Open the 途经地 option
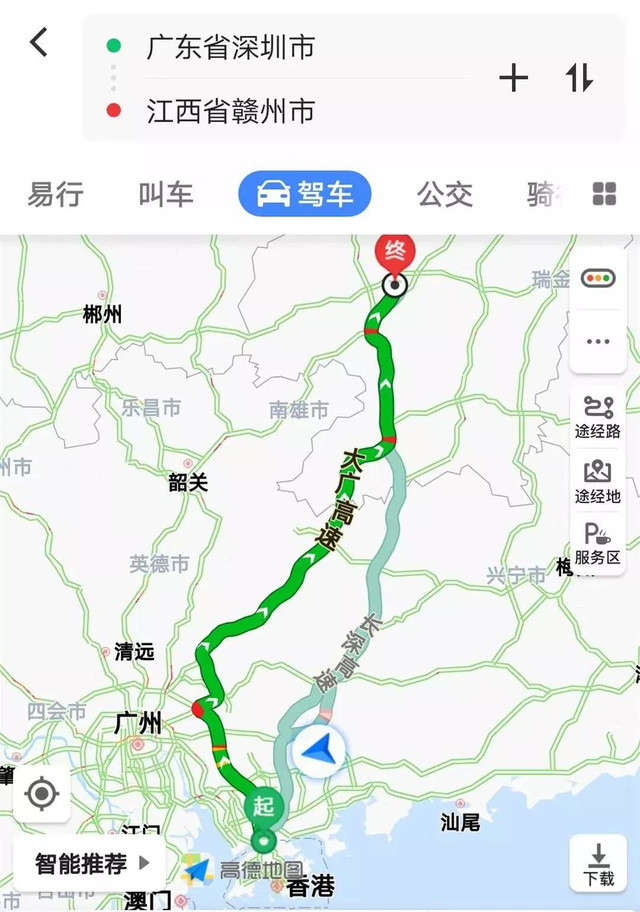 (x=598, y=481)
